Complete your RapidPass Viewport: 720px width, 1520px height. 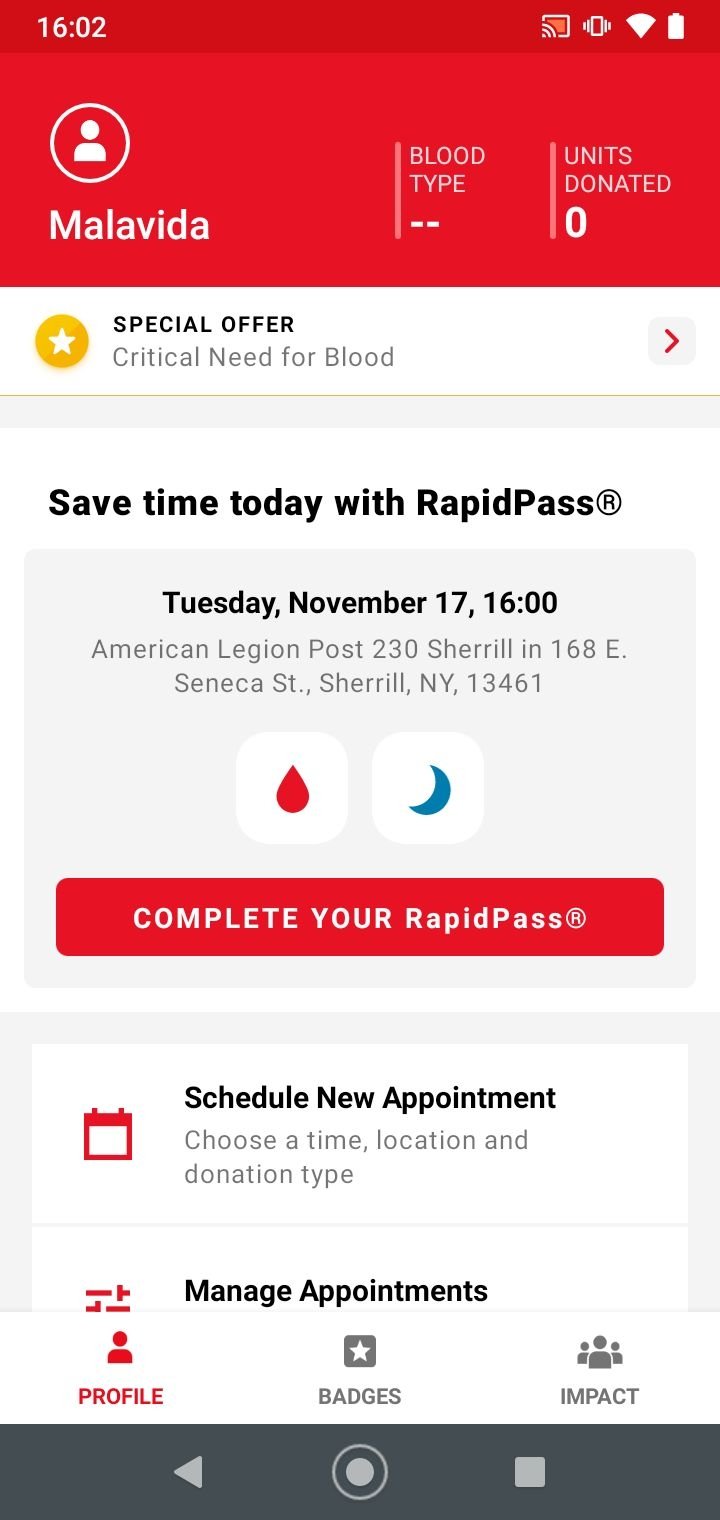pyautogui.click(x=360, y=917)
